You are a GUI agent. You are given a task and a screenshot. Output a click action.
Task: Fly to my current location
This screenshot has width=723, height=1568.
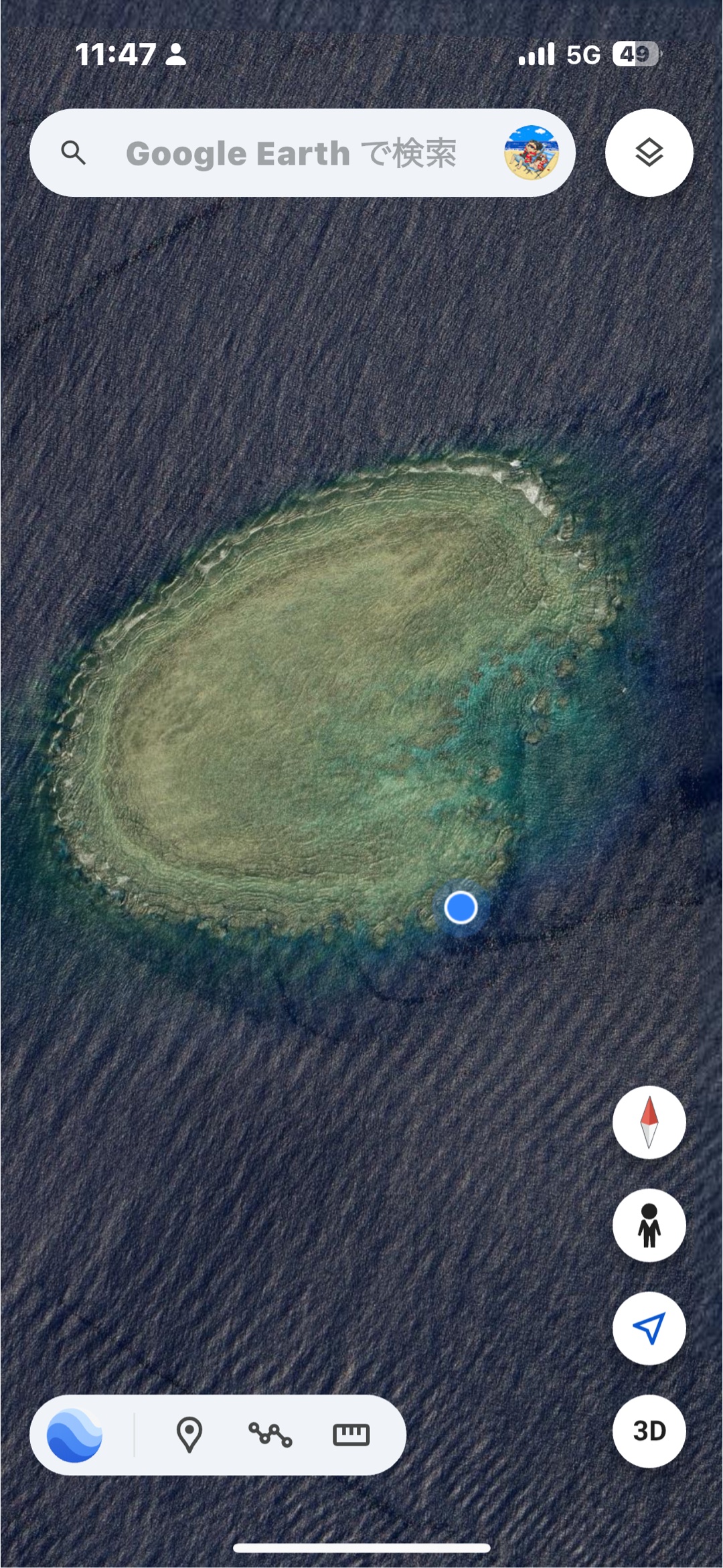tap(649, 1328)
